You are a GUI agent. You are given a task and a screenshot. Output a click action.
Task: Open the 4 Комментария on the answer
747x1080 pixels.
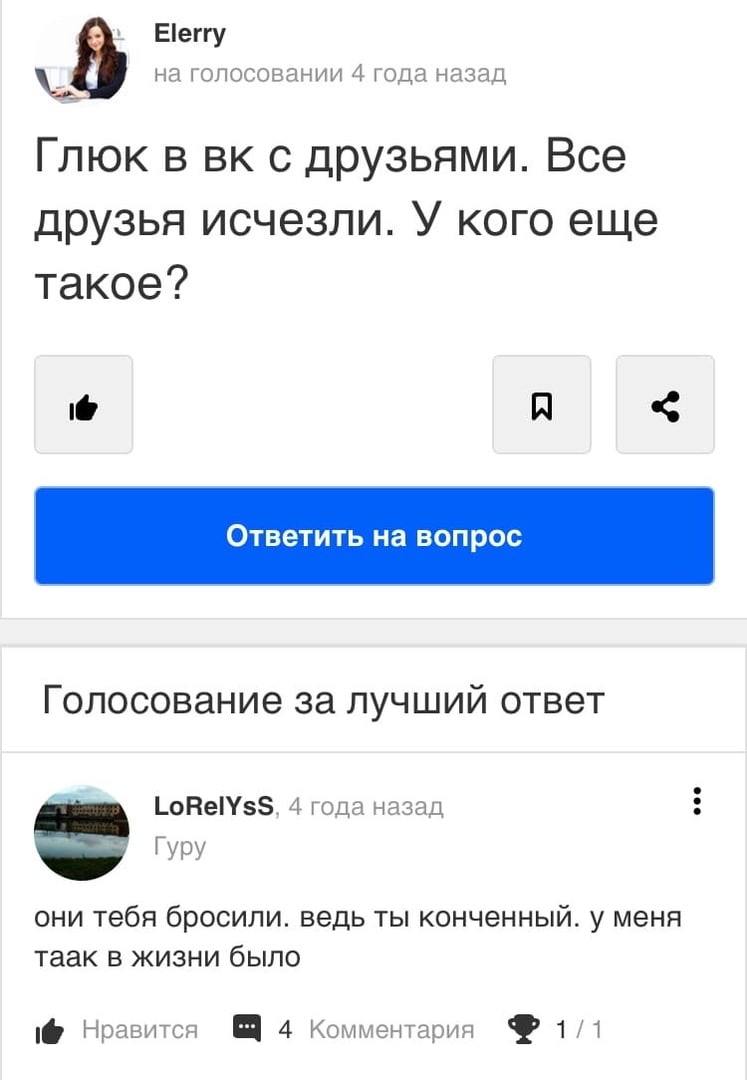[354, 1029]
